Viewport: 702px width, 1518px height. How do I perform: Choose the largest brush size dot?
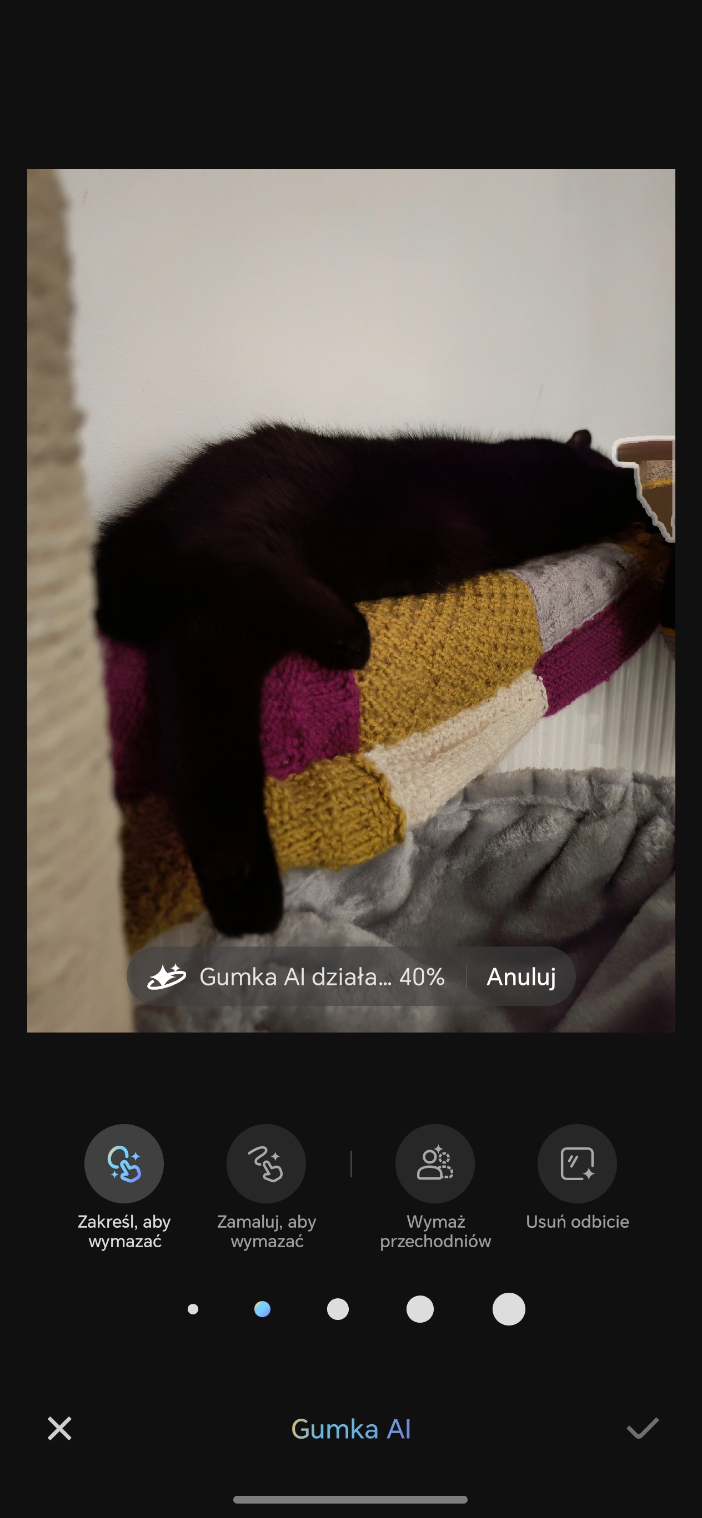[509, 1309]
